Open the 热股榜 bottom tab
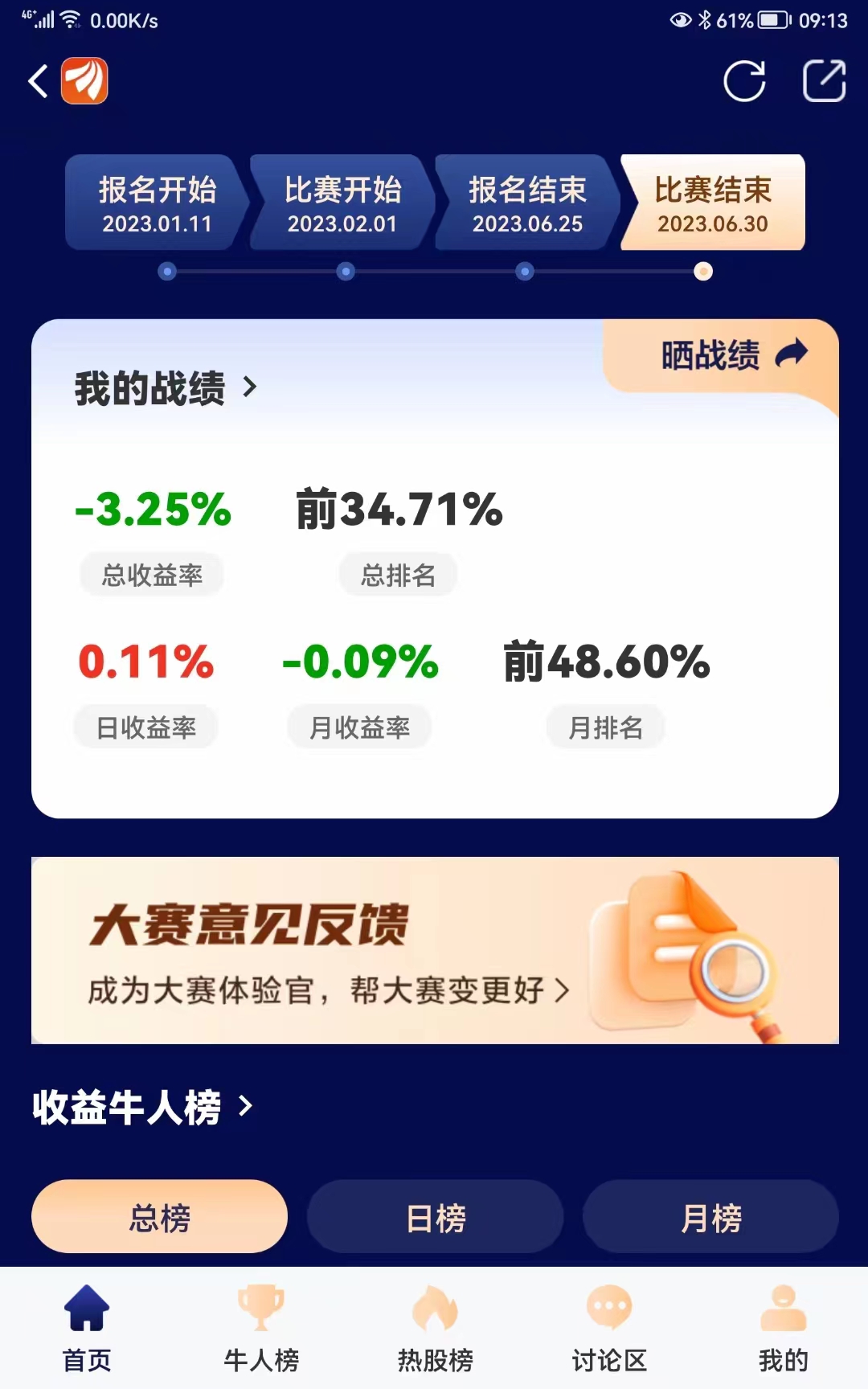Image resolution: width=868 pixels, height=1389 pixels. [435, 1328]
